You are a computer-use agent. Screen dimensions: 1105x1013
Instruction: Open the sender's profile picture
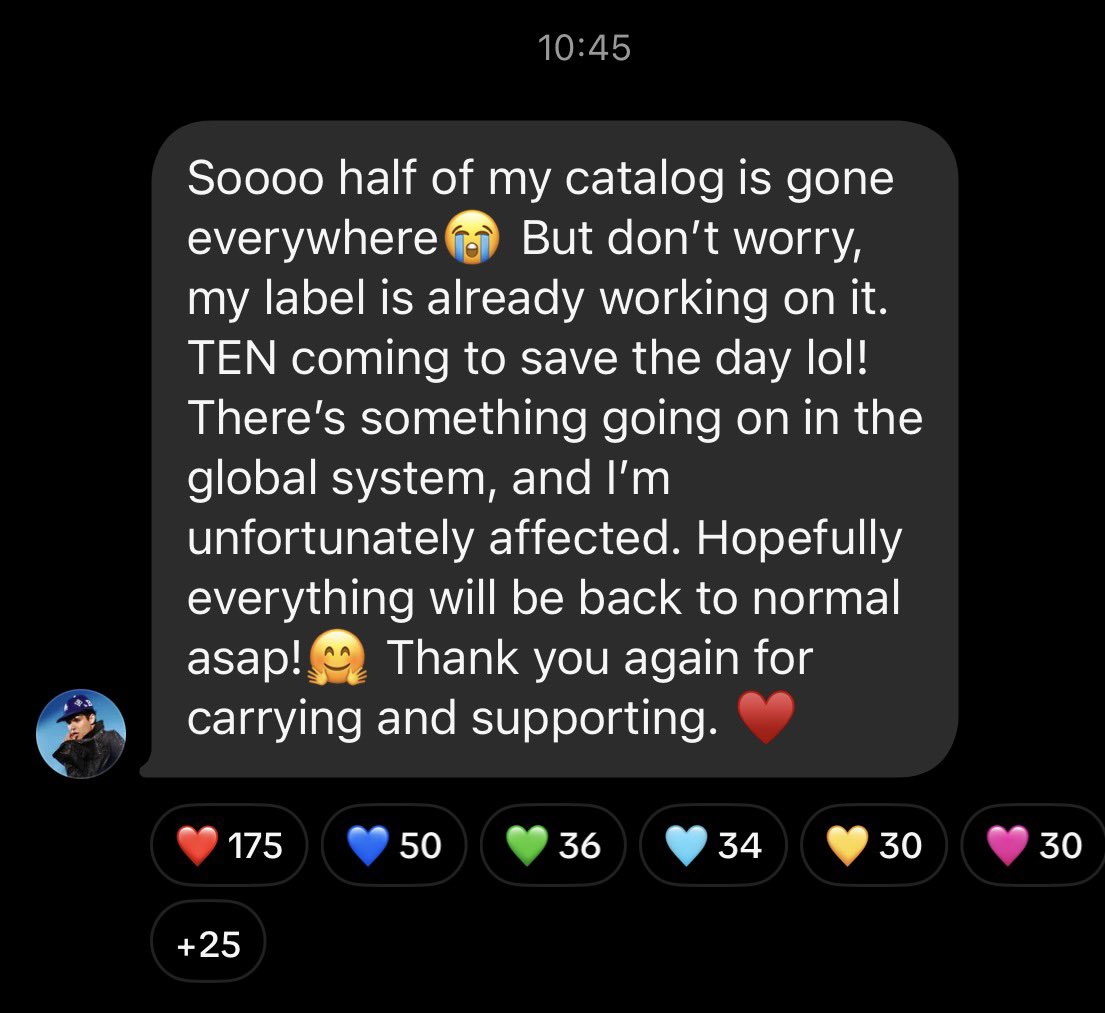(81, 733)
